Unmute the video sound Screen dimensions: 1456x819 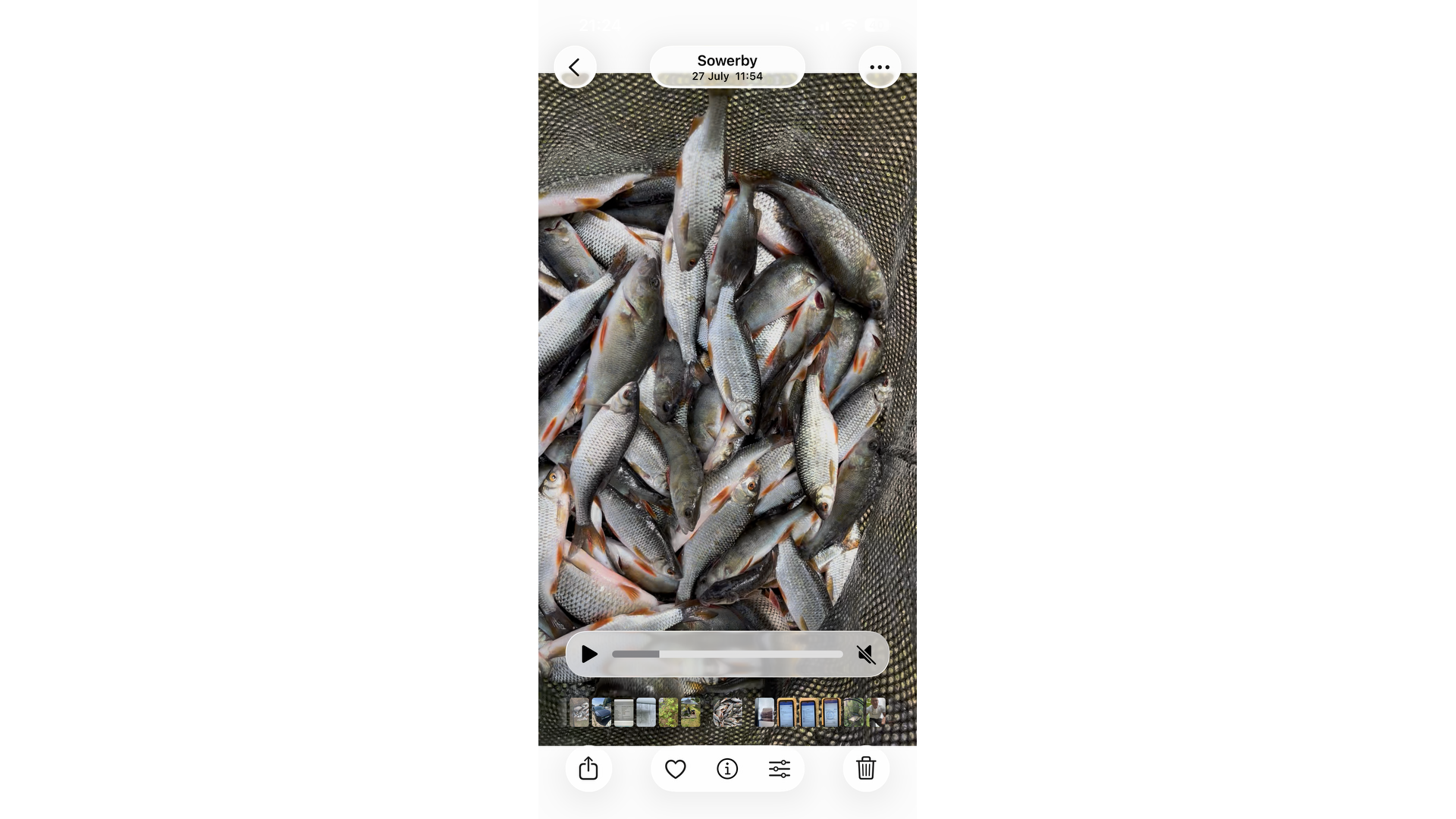point(865,654)
